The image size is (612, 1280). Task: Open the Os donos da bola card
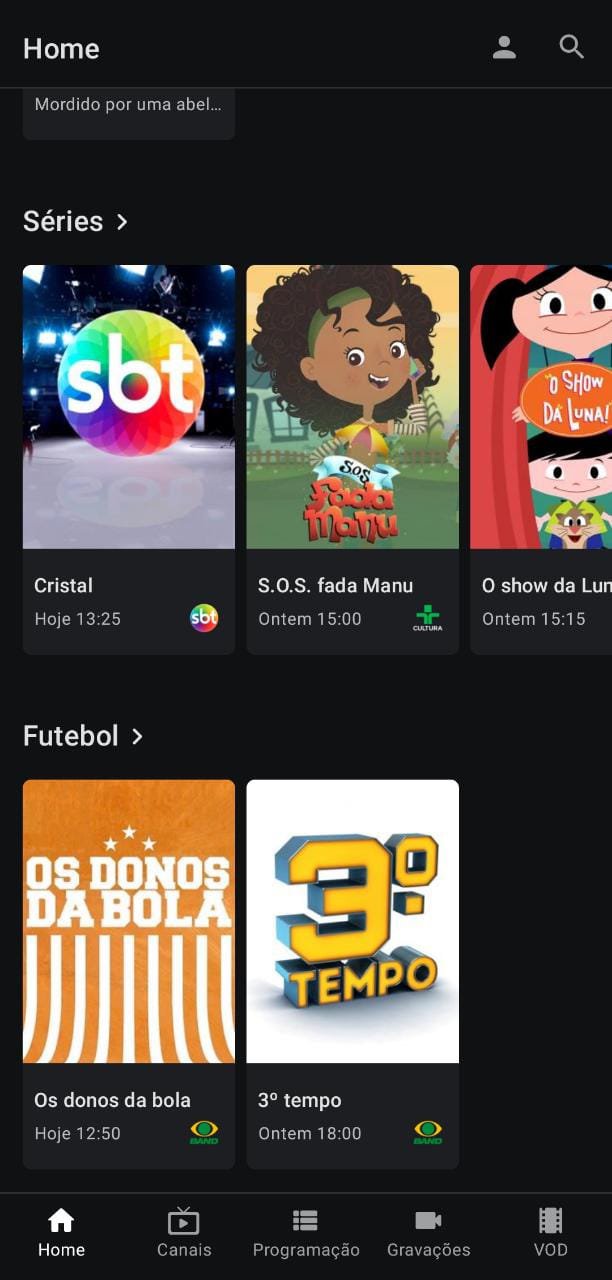click(x=129, y=974)
